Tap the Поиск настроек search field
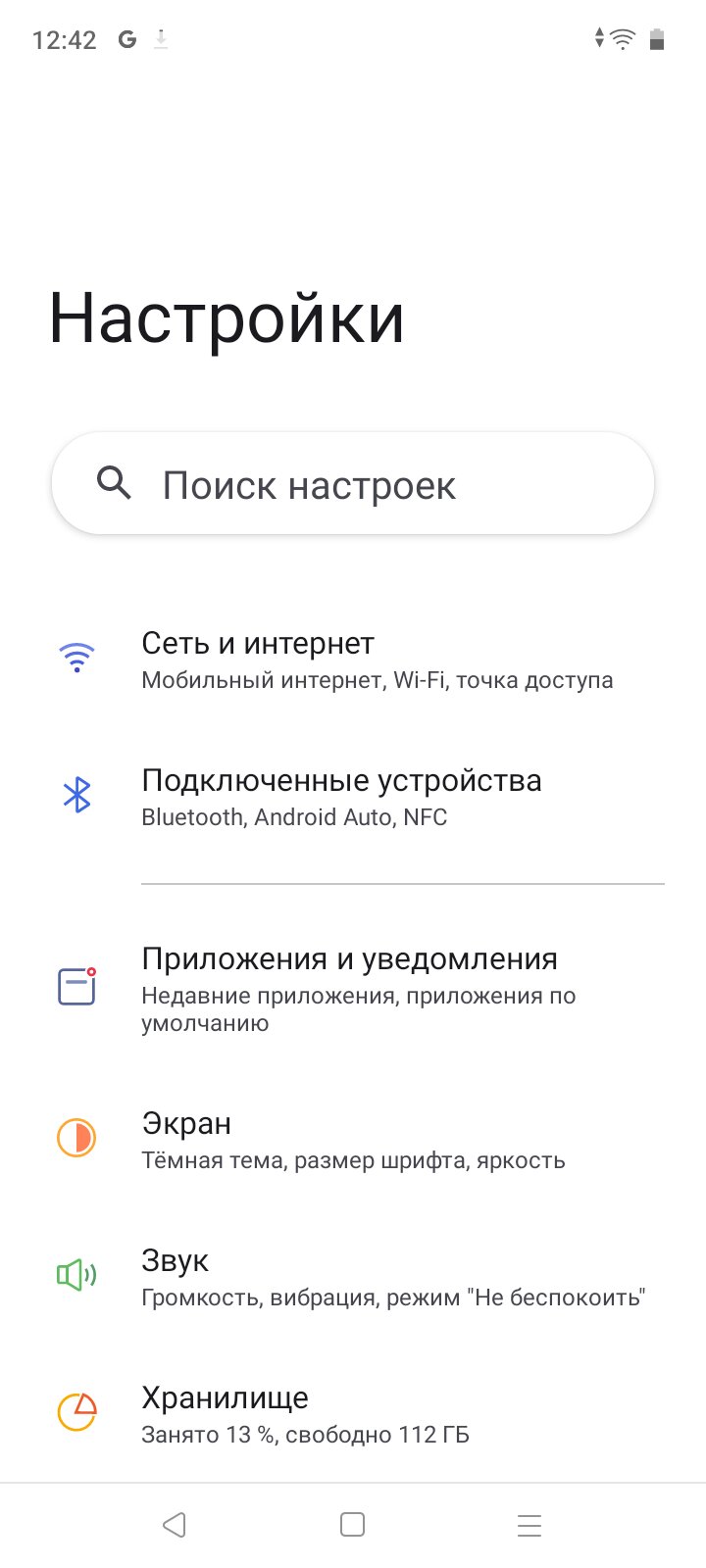Screen dimensions: 706x1568 click(353, 484)
